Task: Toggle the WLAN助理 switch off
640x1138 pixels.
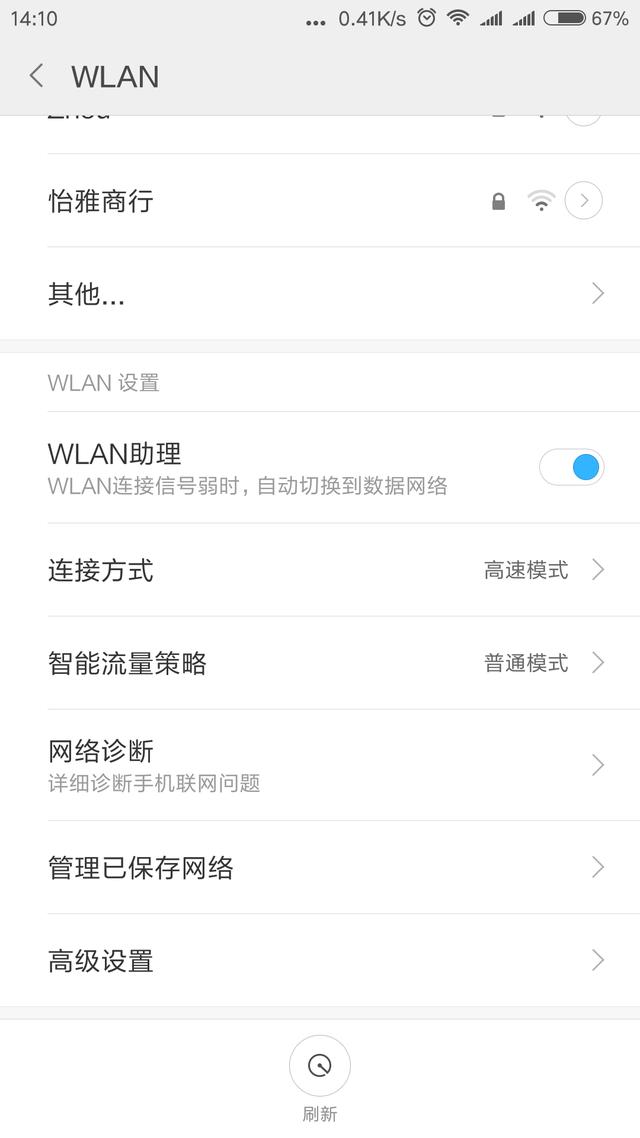Action: click(x=572, y=467)
